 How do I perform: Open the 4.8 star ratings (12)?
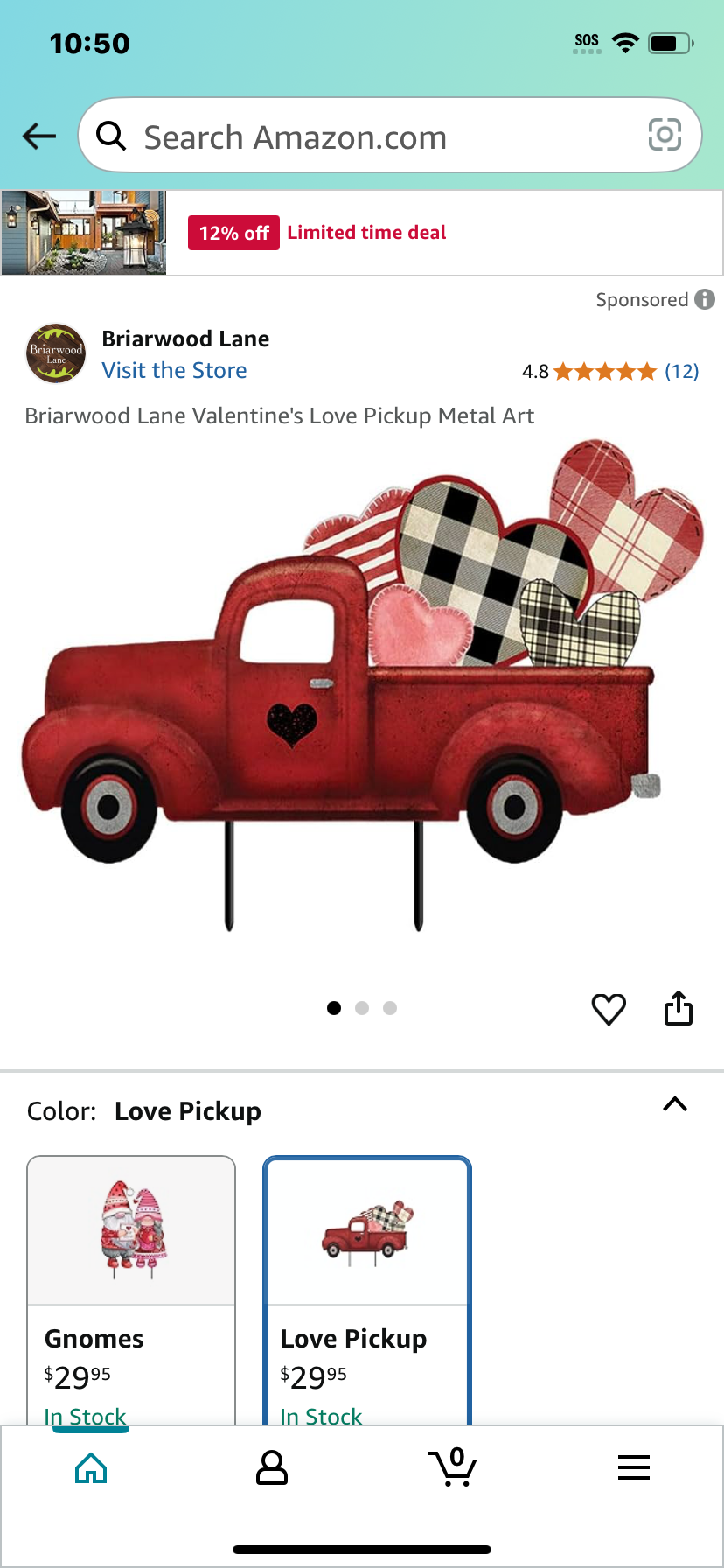click(610, 372)
